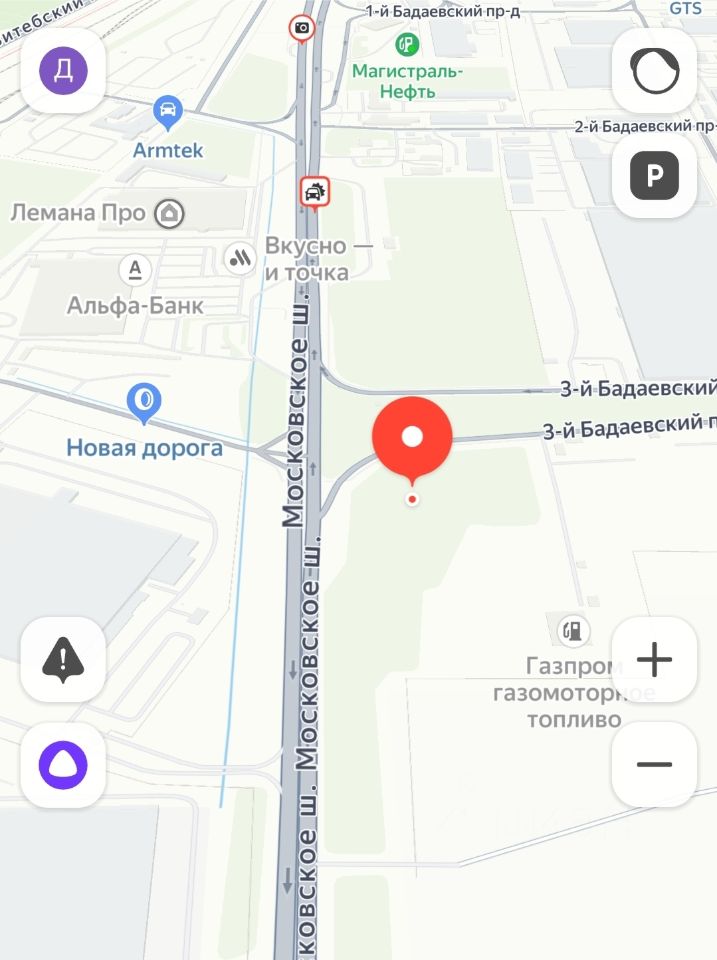Launch the Alice voice assistant
The height and width of the screenshot is (960, 717).
tap(63, 765)
